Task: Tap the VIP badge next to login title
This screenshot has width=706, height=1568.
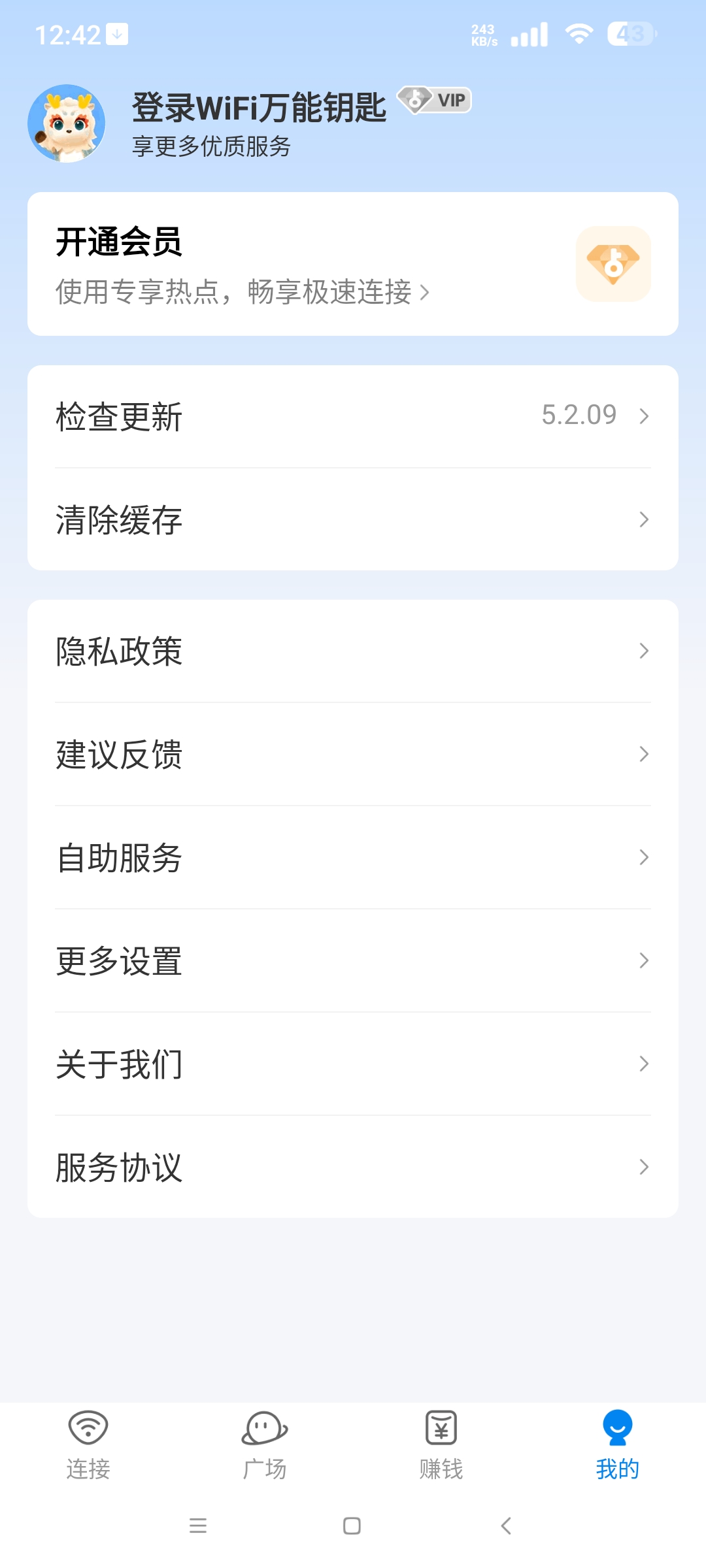Action: coord(433,101)
